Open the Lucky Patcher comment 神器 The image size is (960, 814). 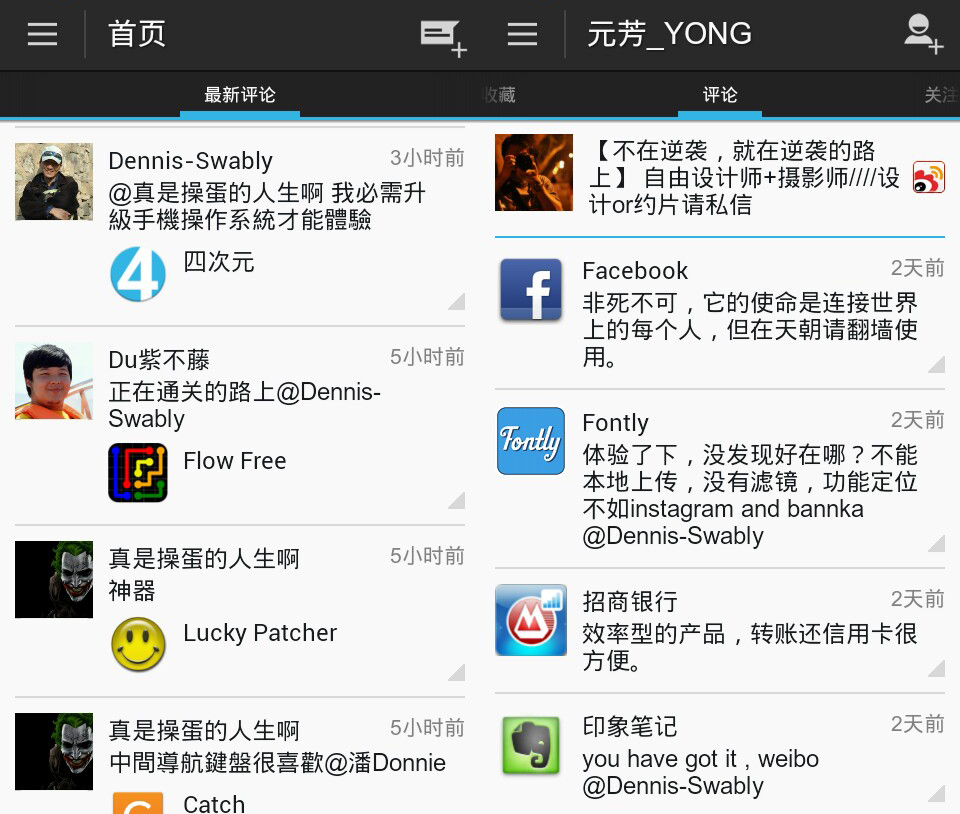point(240,611)
